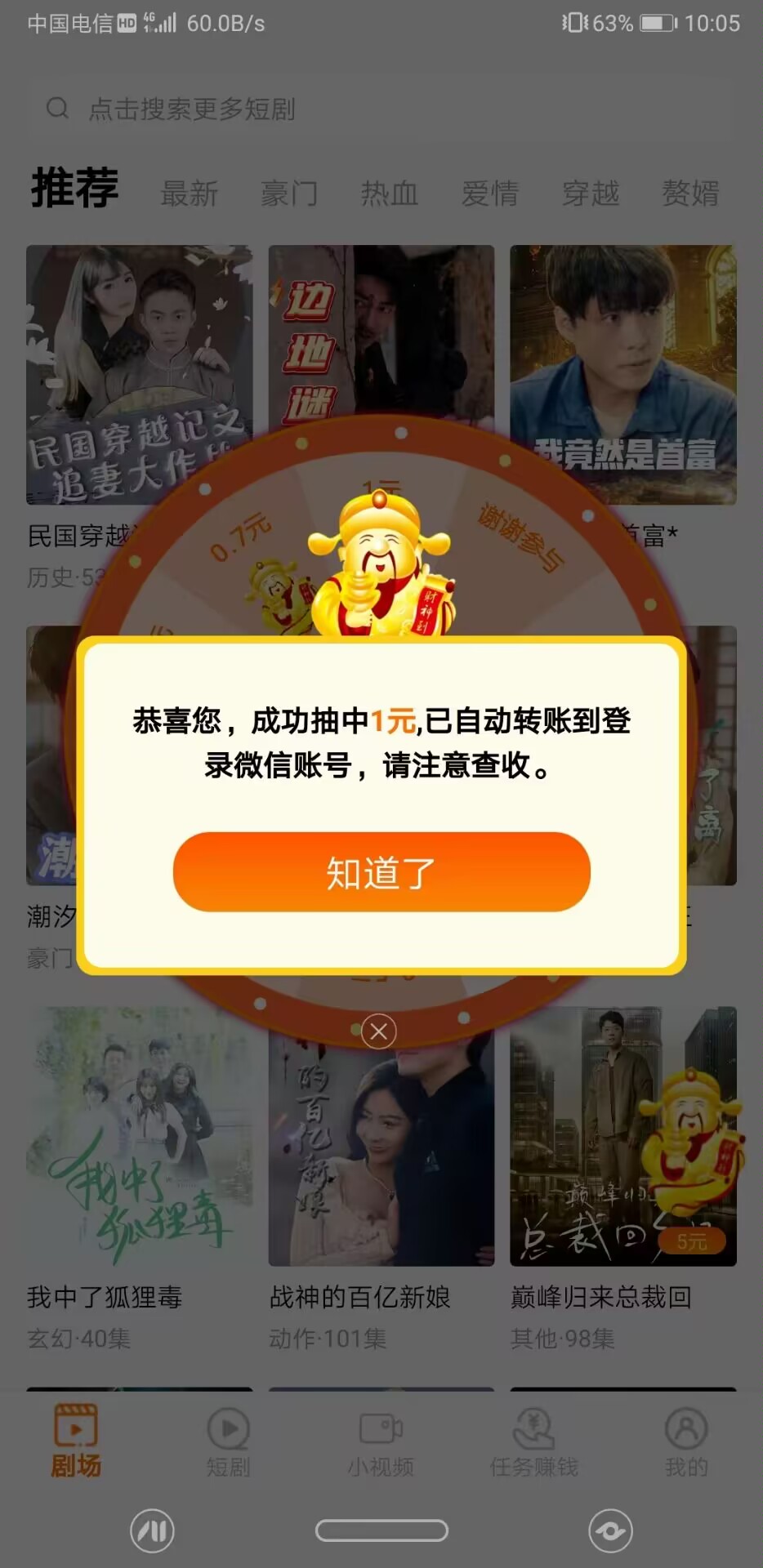Screen dimensions: 763x1568
Task: Open the search box for more dramas
Action: coord(192,109)
